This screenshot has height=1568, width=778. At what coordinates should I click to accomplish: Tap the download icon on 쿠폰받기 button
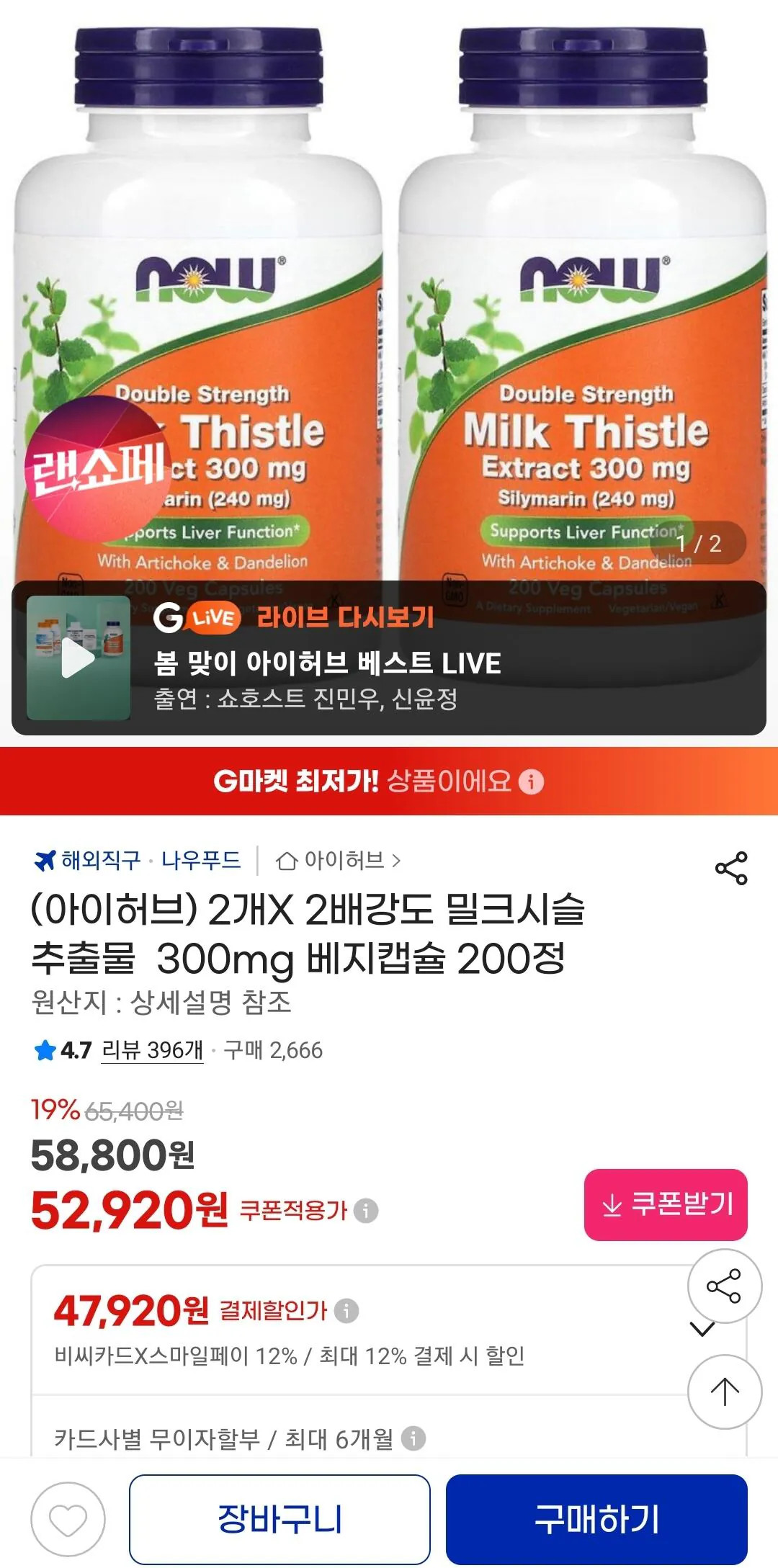coord(613,1204)
